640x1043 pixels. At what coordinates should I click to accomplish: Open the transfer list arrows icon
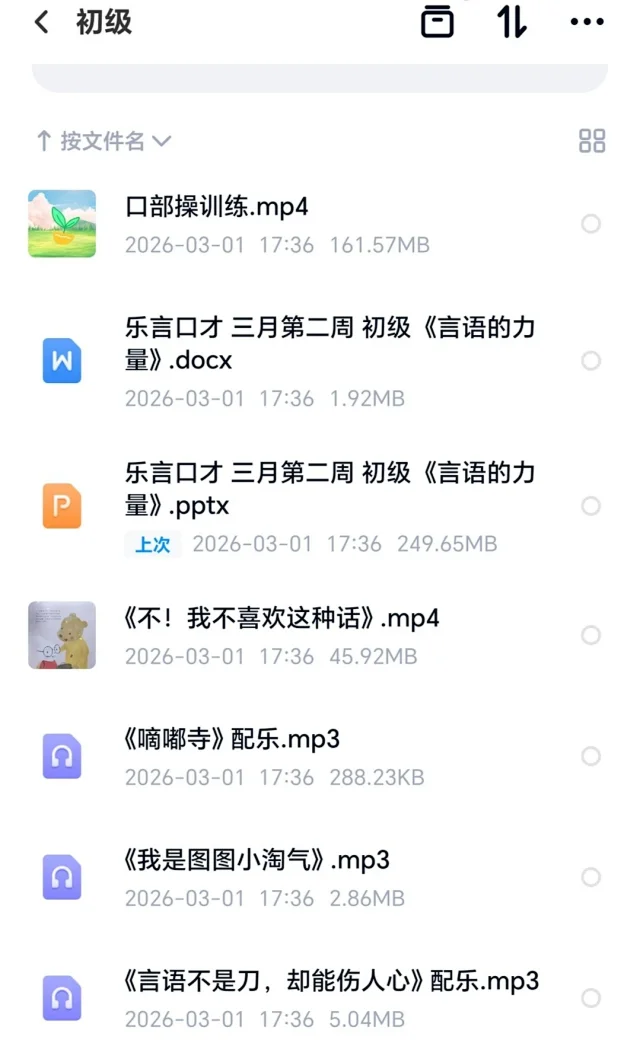(x=512, y=22)
